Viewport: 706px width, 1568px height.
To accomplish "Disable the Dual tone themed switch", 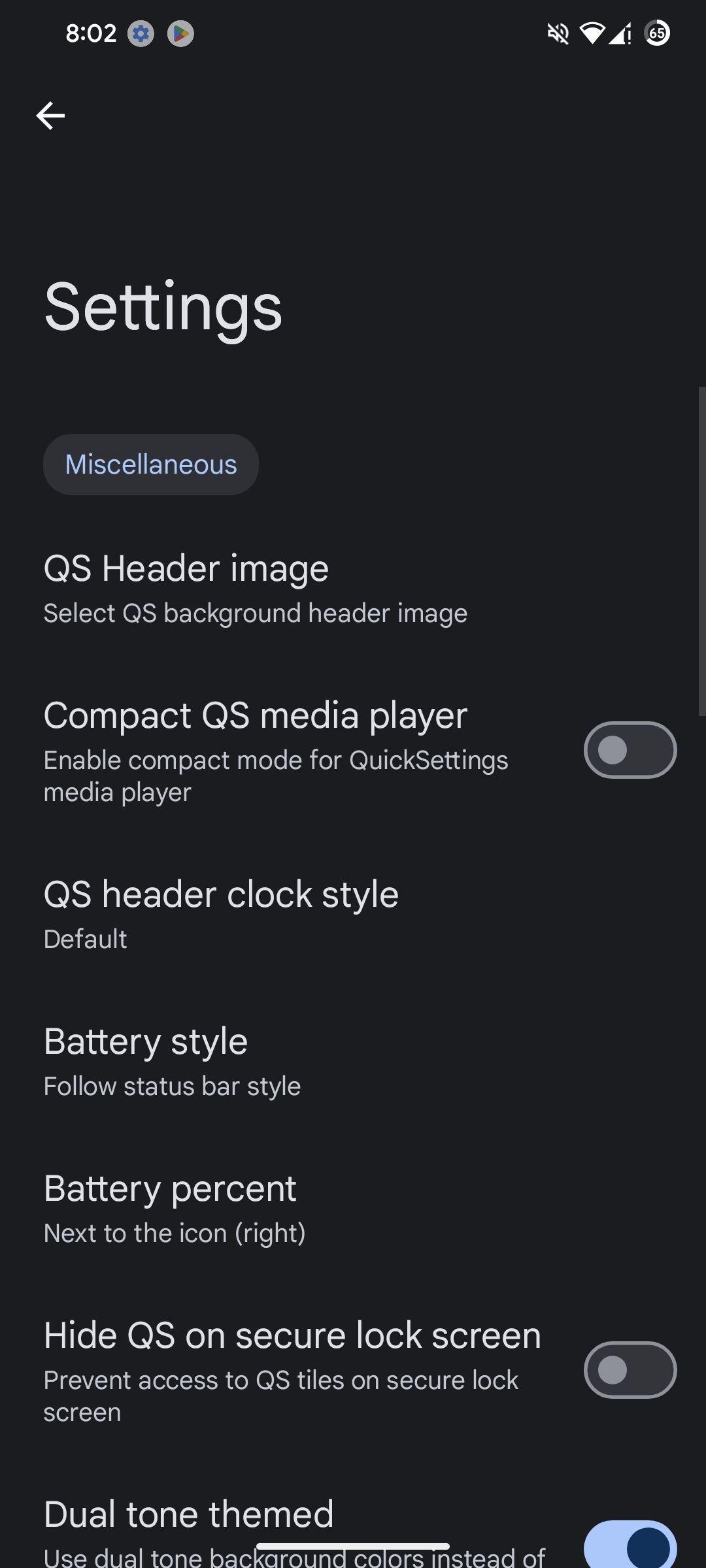I will (630, 1546).
